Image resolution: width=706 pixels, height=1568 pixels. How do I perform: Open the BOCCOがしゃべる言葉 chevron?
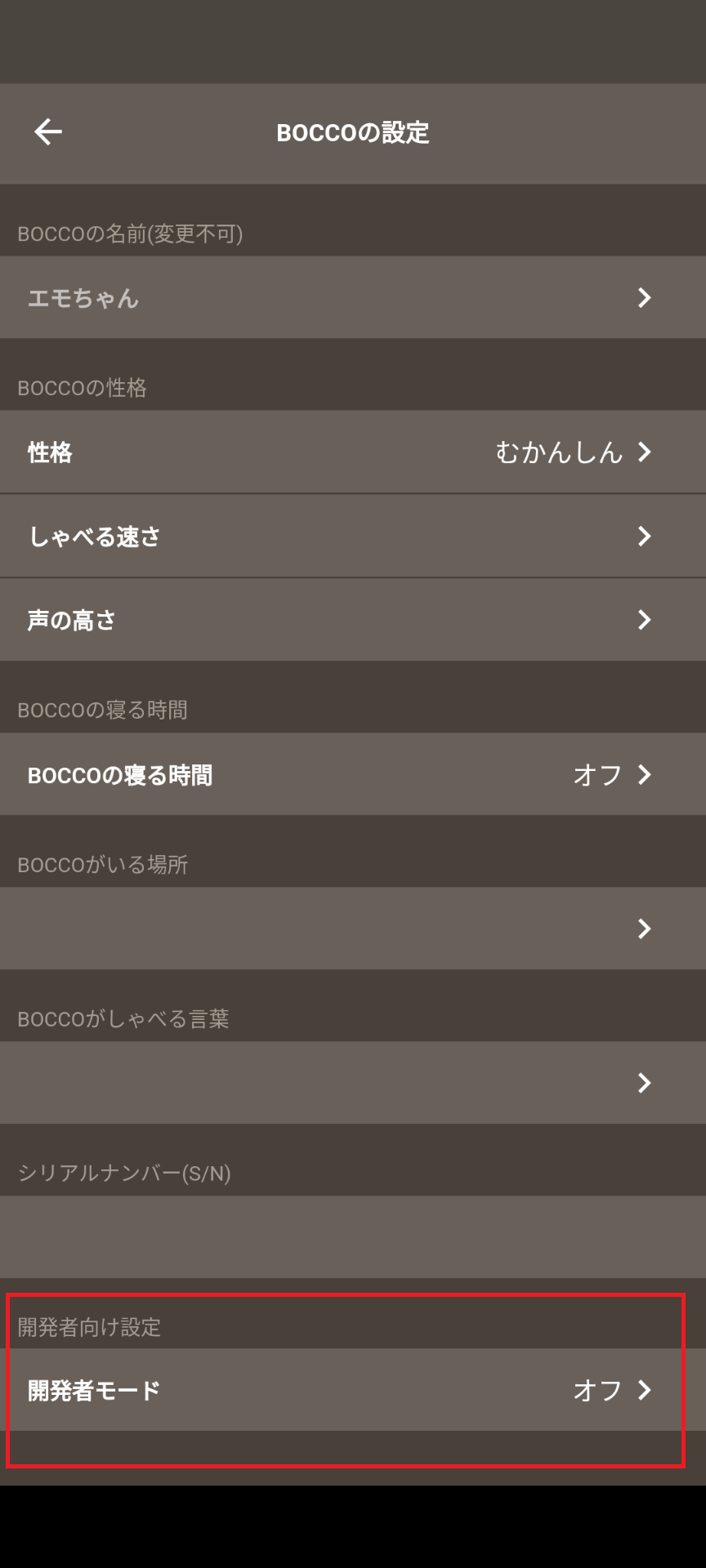tap(645, 1084)
